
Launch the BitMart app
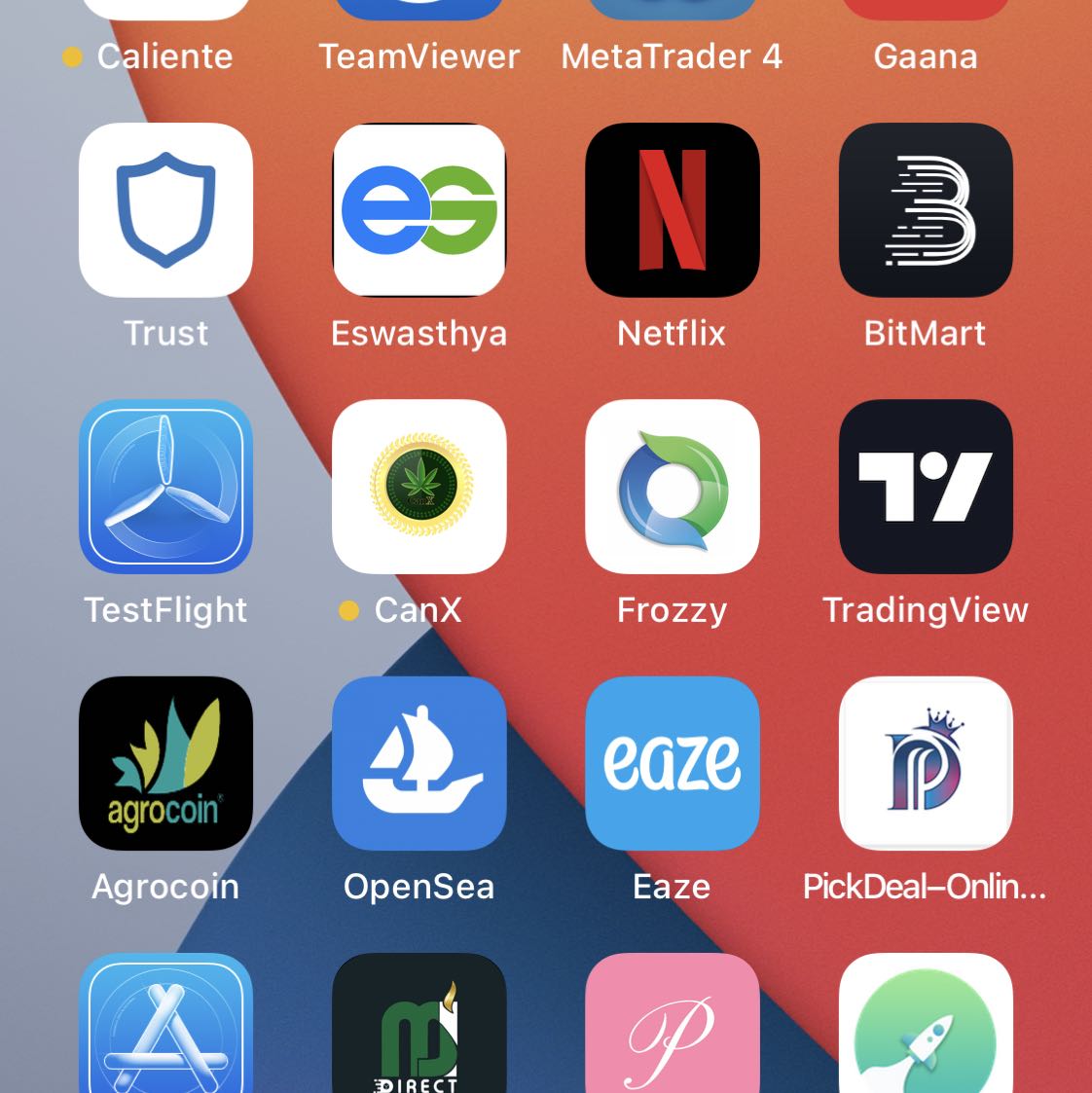point(925,210)
